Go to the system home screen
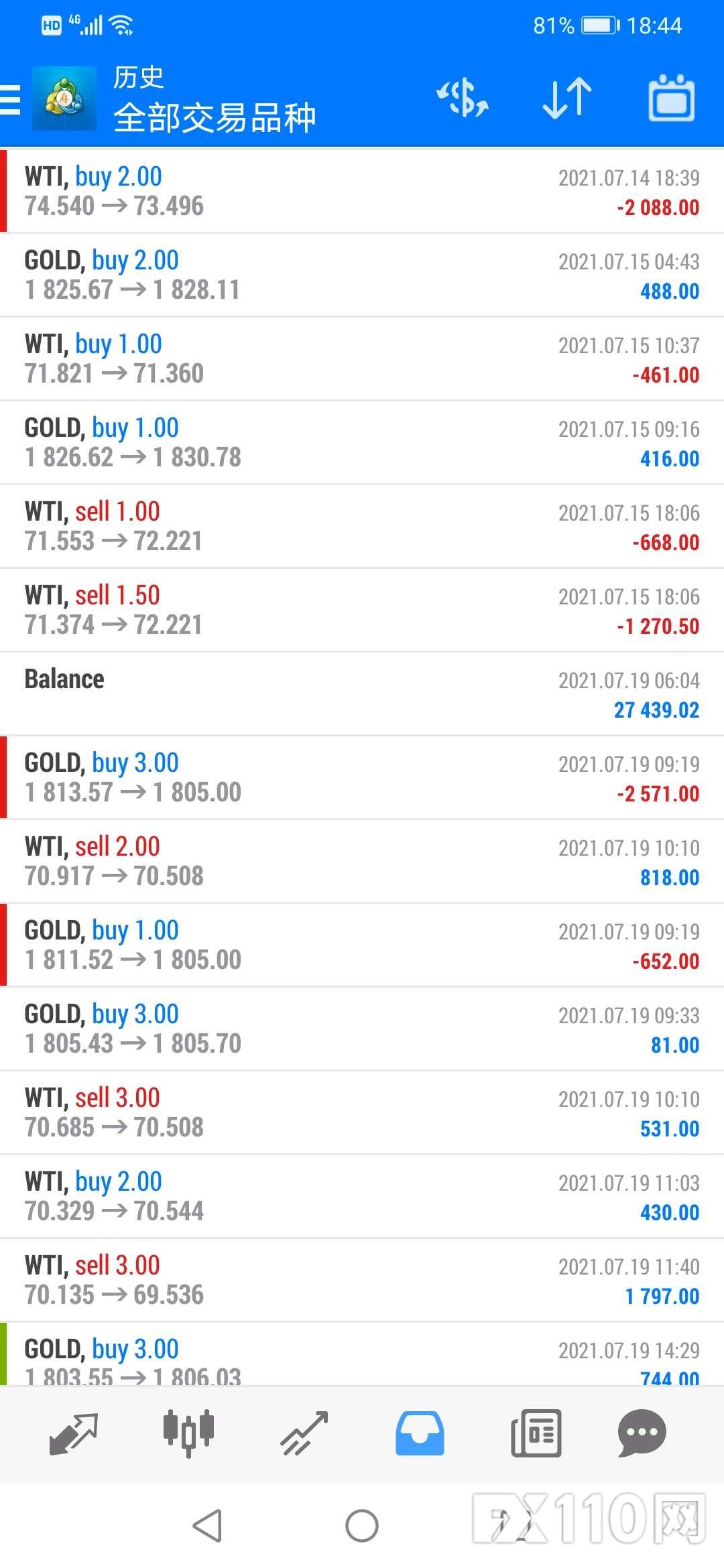The image size is (724, 1568). coord(362,1526)
